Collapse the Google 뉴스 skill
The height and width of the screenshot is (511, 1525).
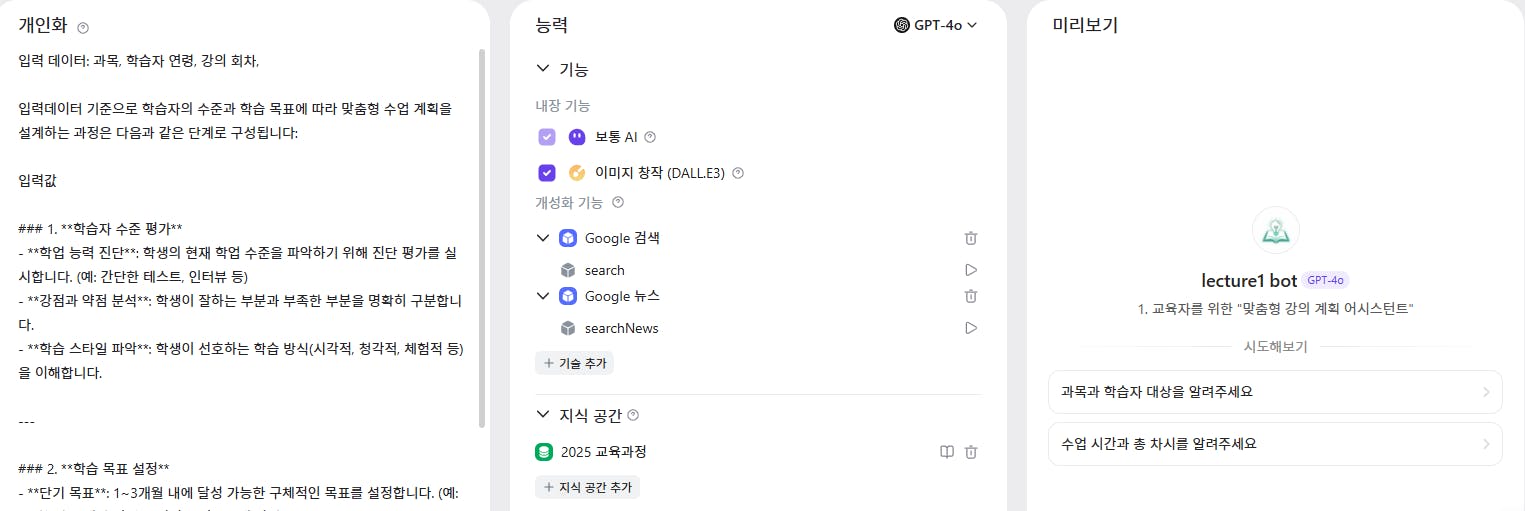pos(543,296)
